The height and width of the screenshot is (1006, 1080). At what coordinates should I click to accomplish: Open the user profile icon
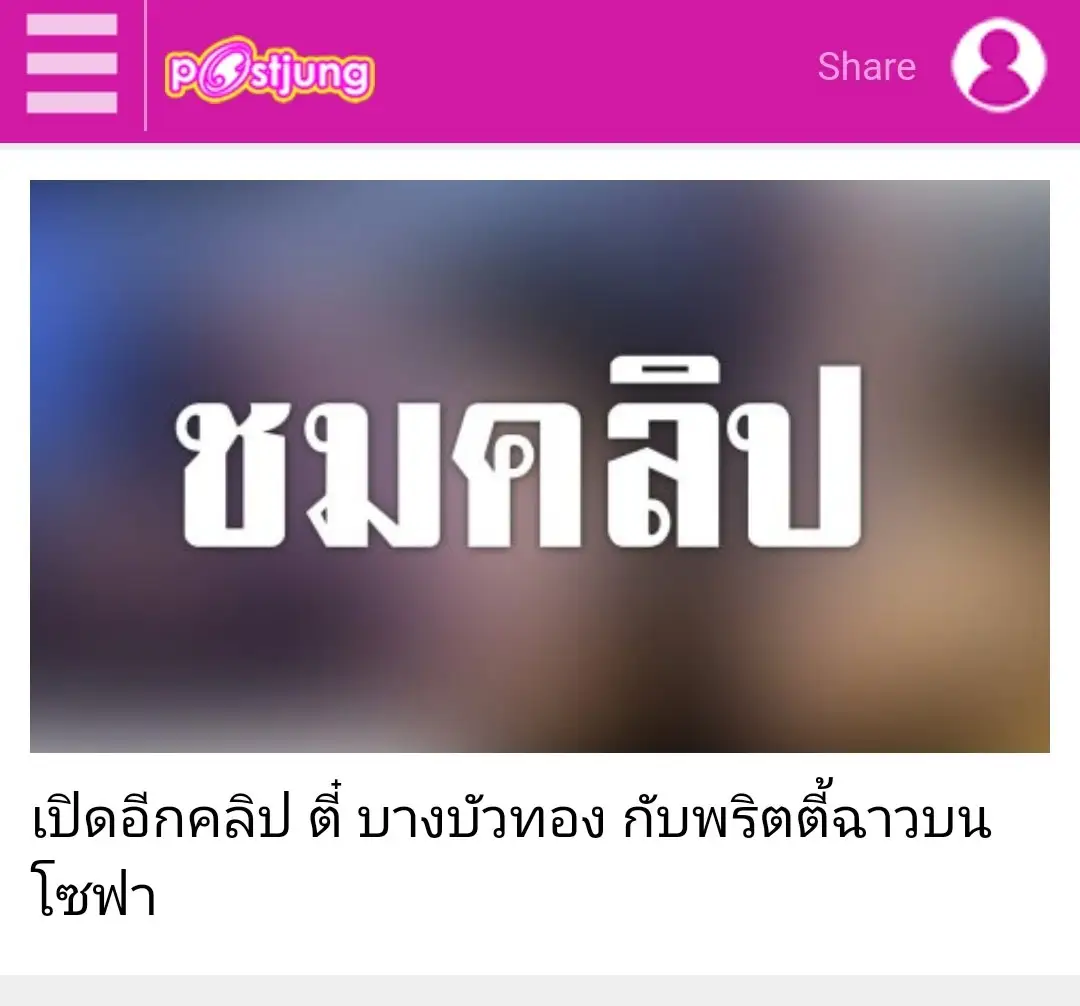[999, 65]
